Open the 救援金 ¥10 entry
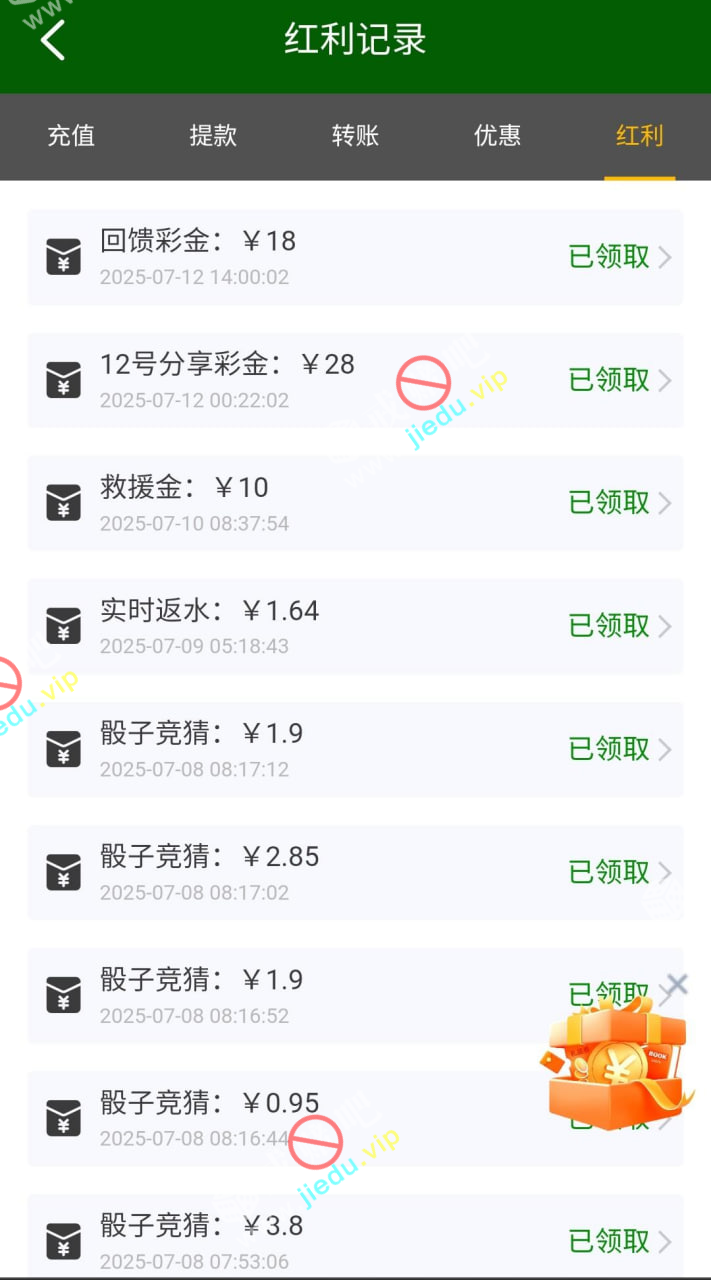The height and width of the screenshot is (1280, 711). coord(355,503)
